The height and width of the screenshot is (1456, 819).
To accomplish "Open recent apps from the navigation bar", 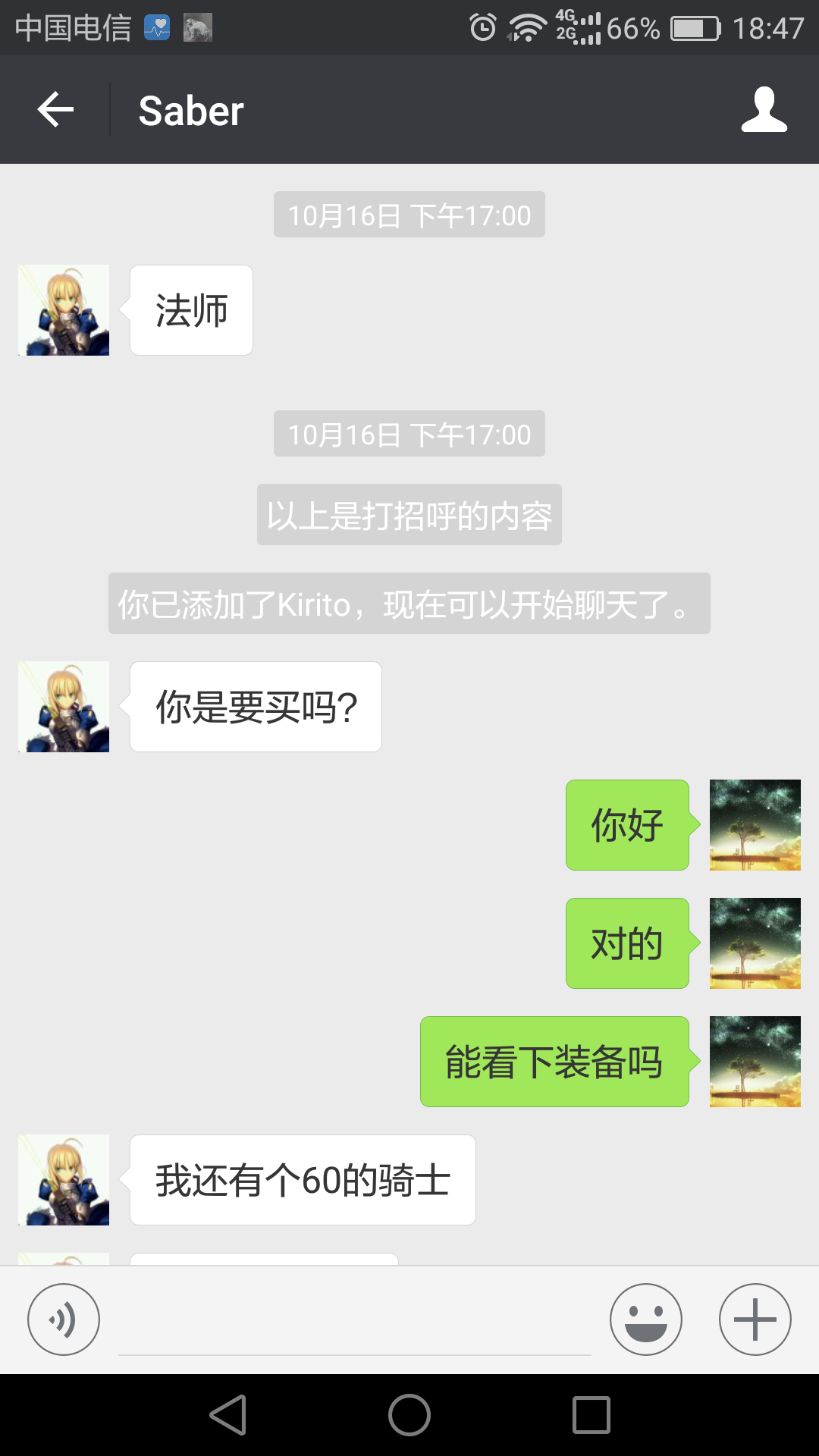I will tap(591, 1415).
